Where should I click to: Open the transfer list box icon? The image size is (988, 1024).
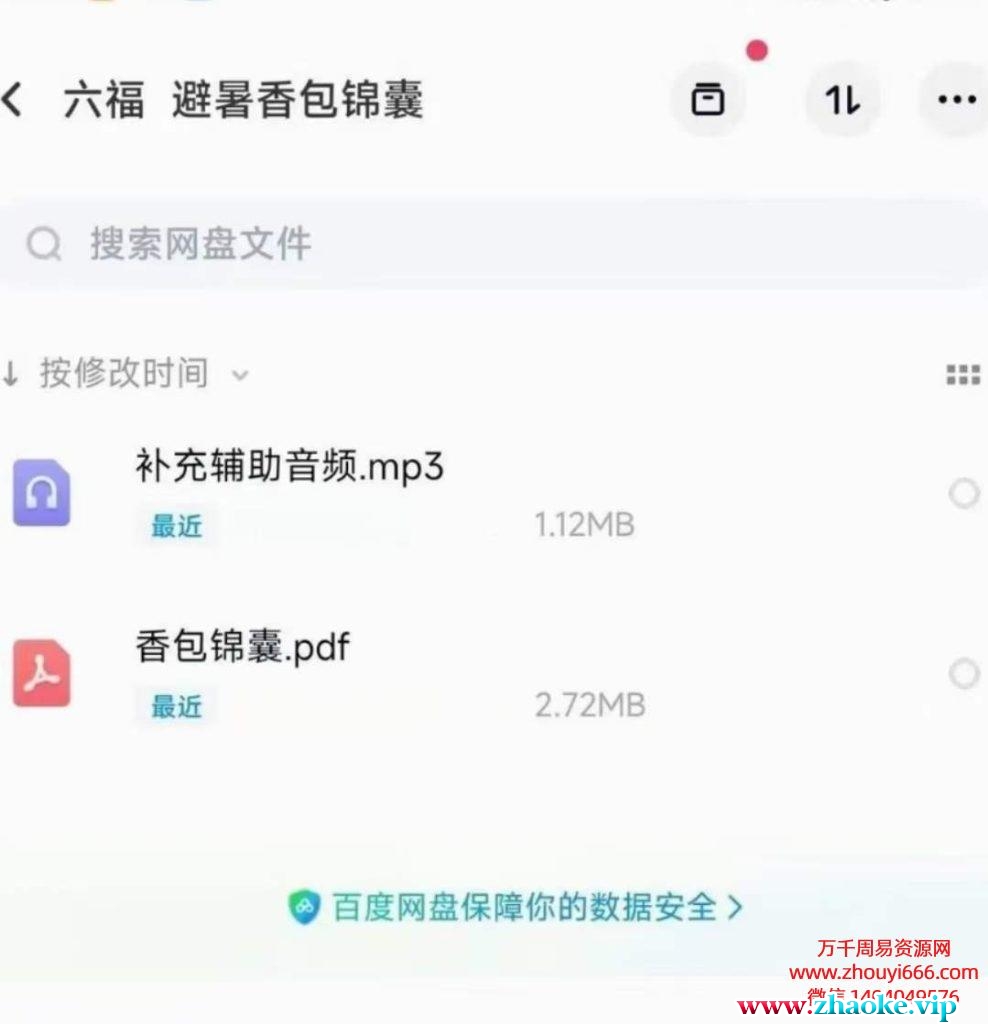click(x=708, y=99)
